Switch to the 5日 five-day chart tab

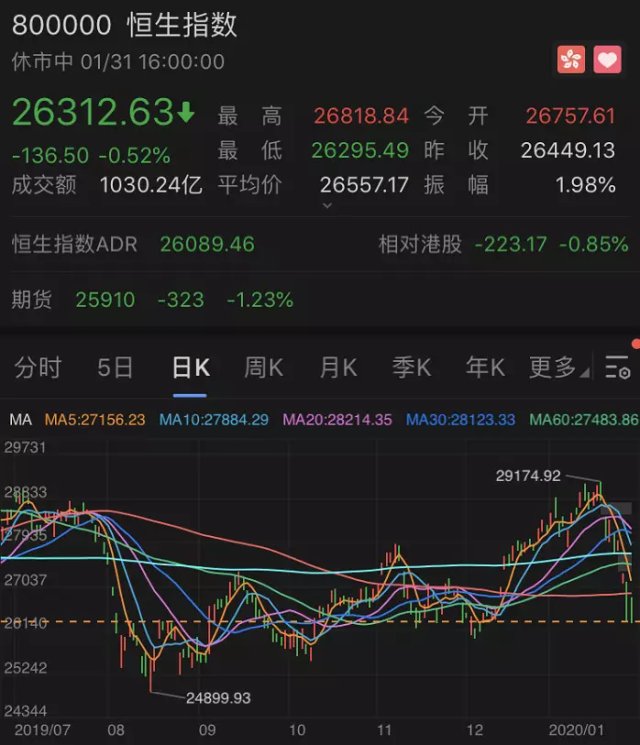[x=115, y=368]
